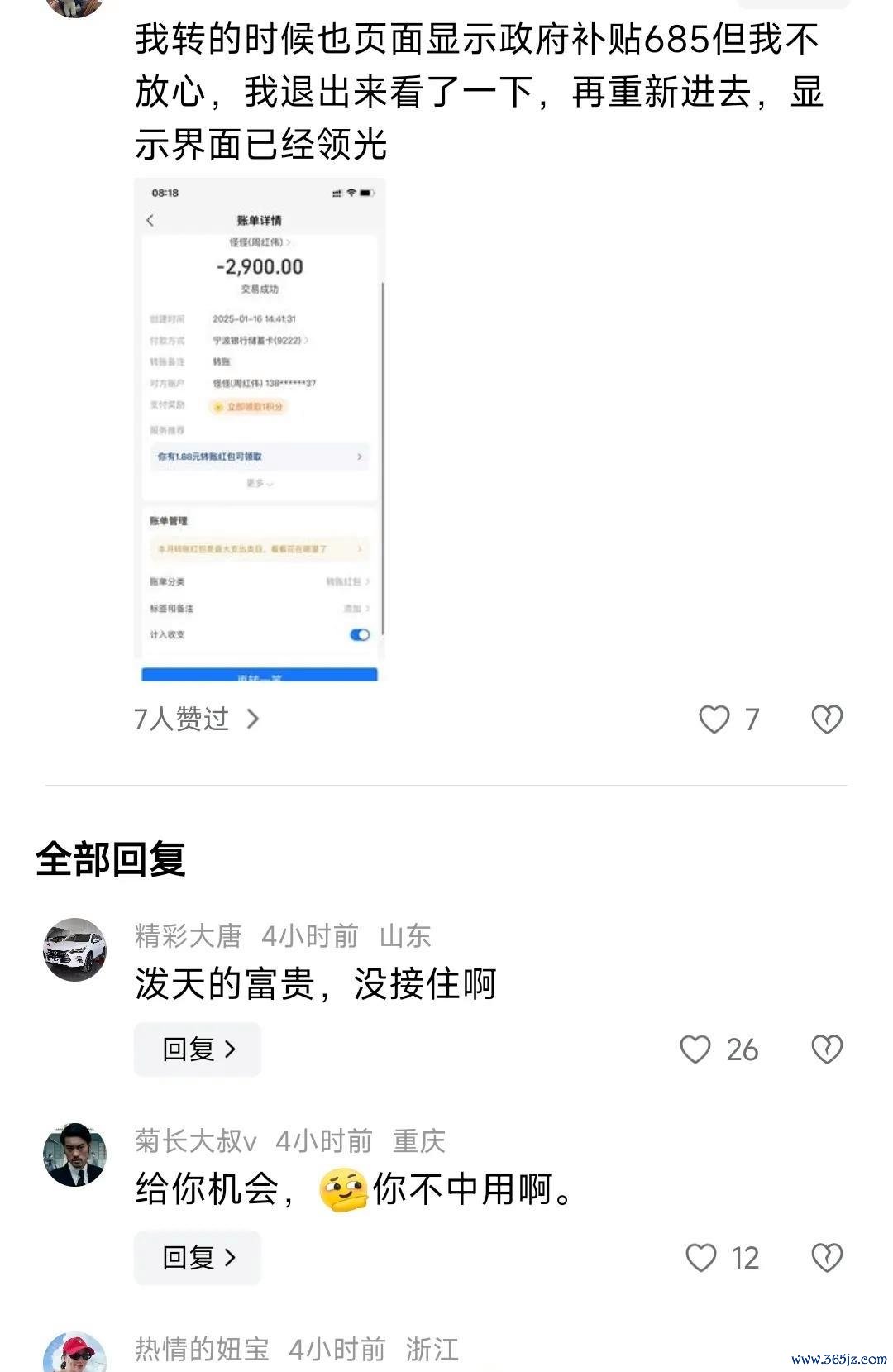The width and height of the screenshot is (893, 1372).
Task: Like the main comment with 7 likes
Action: click(x=714, y=719)
